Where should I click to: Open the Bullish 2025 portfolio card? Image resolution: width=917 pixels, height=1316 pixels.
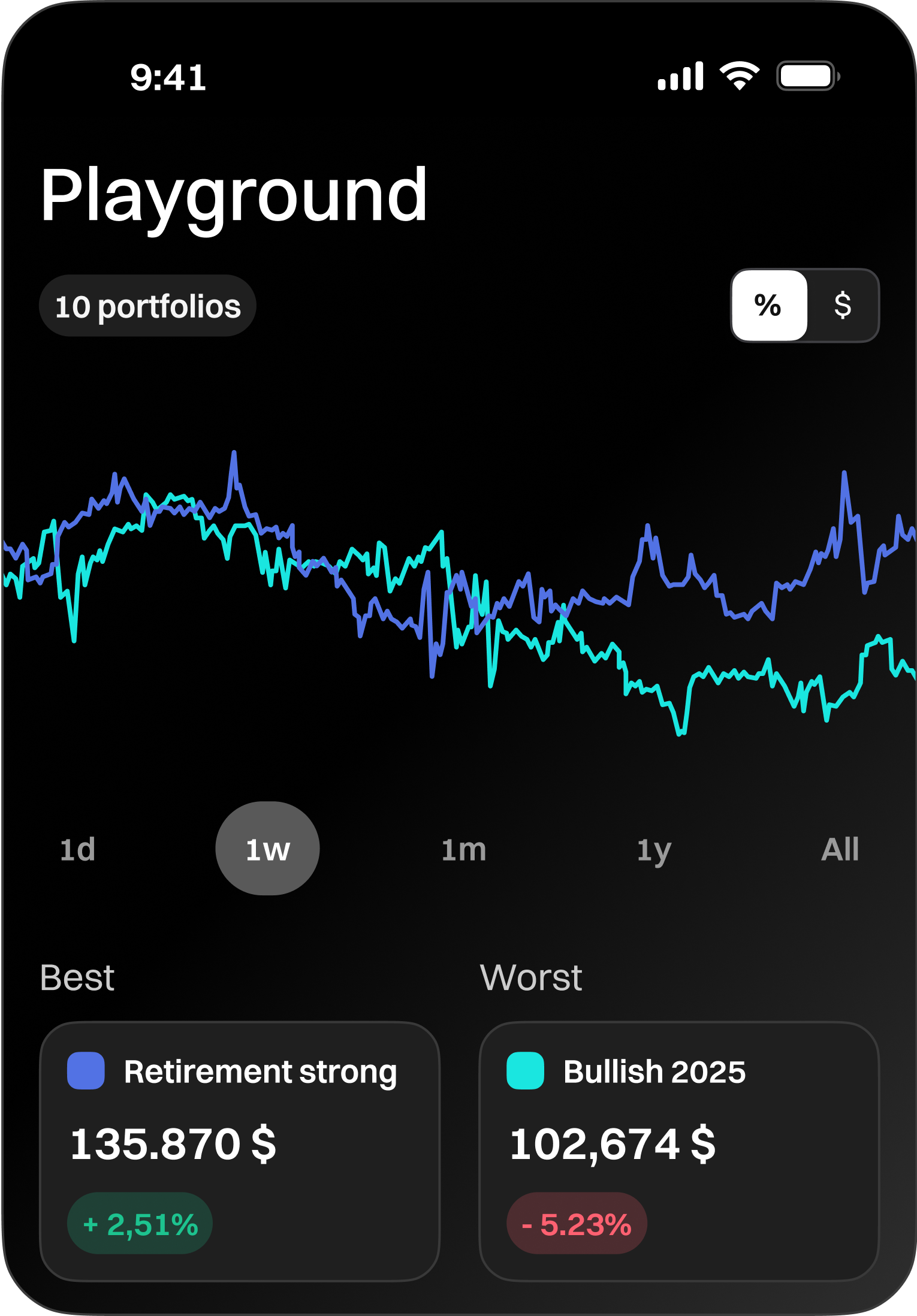click(679, 1151)
